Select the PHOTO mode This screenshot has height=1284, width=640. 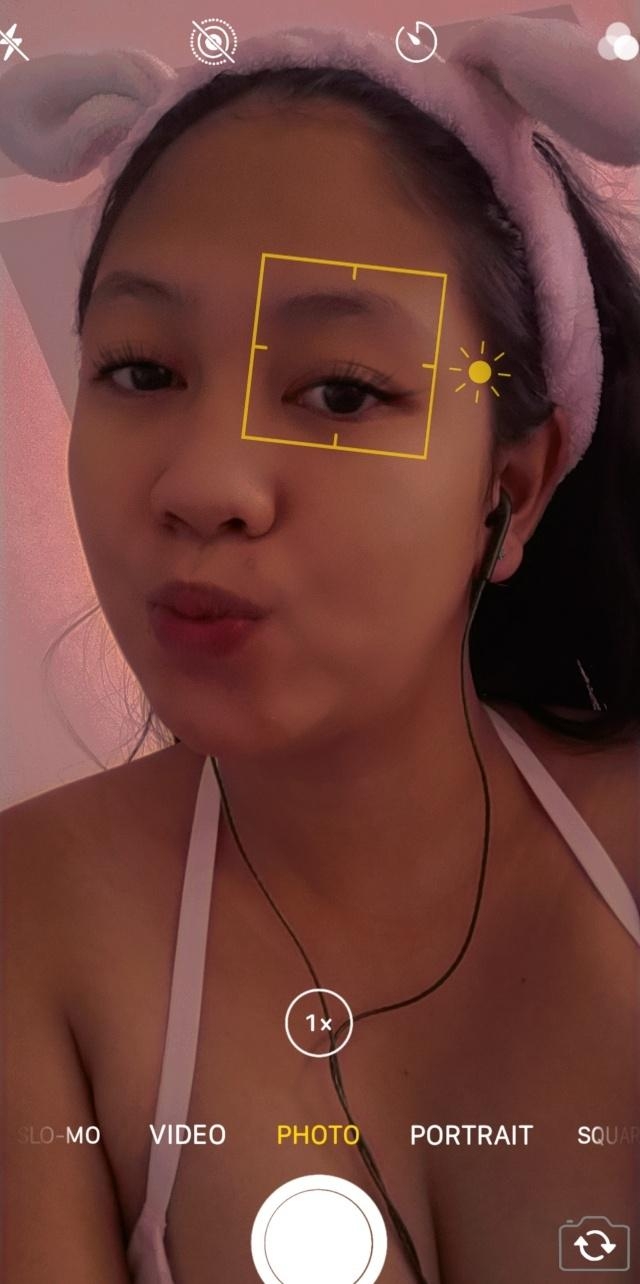pos(318,1135)
